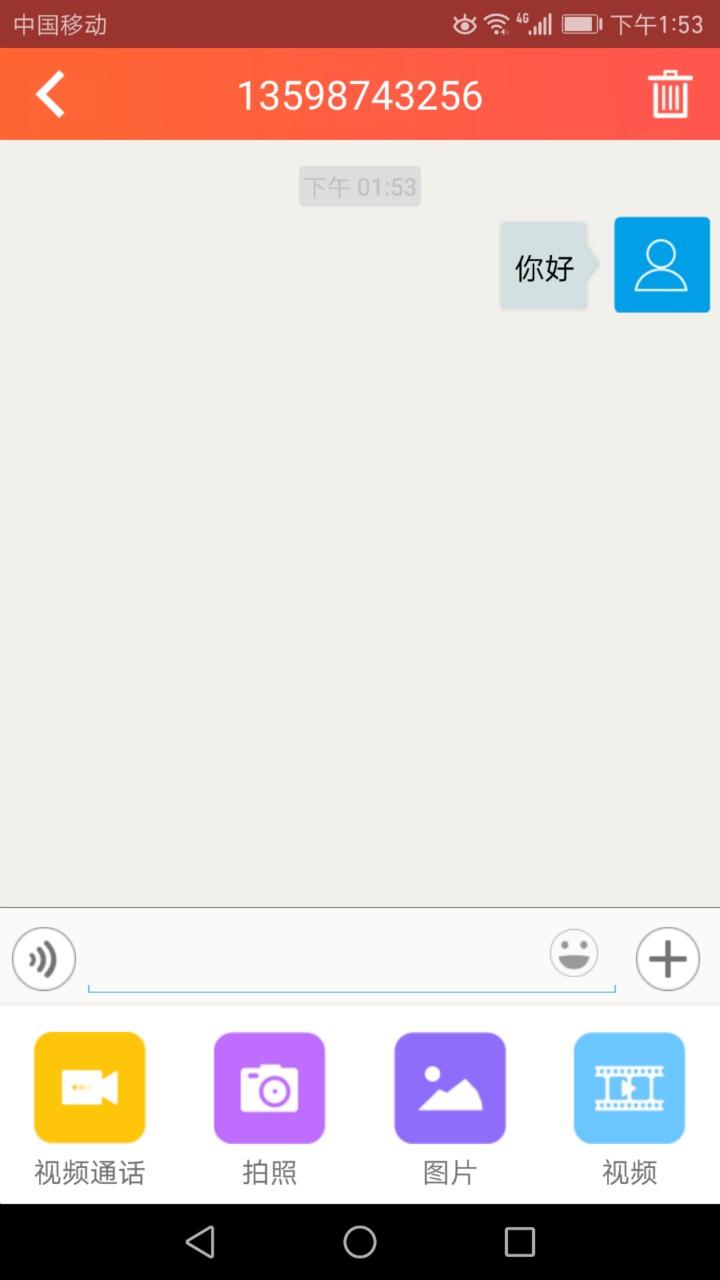Open the system recent apps view
The width and height of the screenshot is (720, 1280).
[520, 1242]
